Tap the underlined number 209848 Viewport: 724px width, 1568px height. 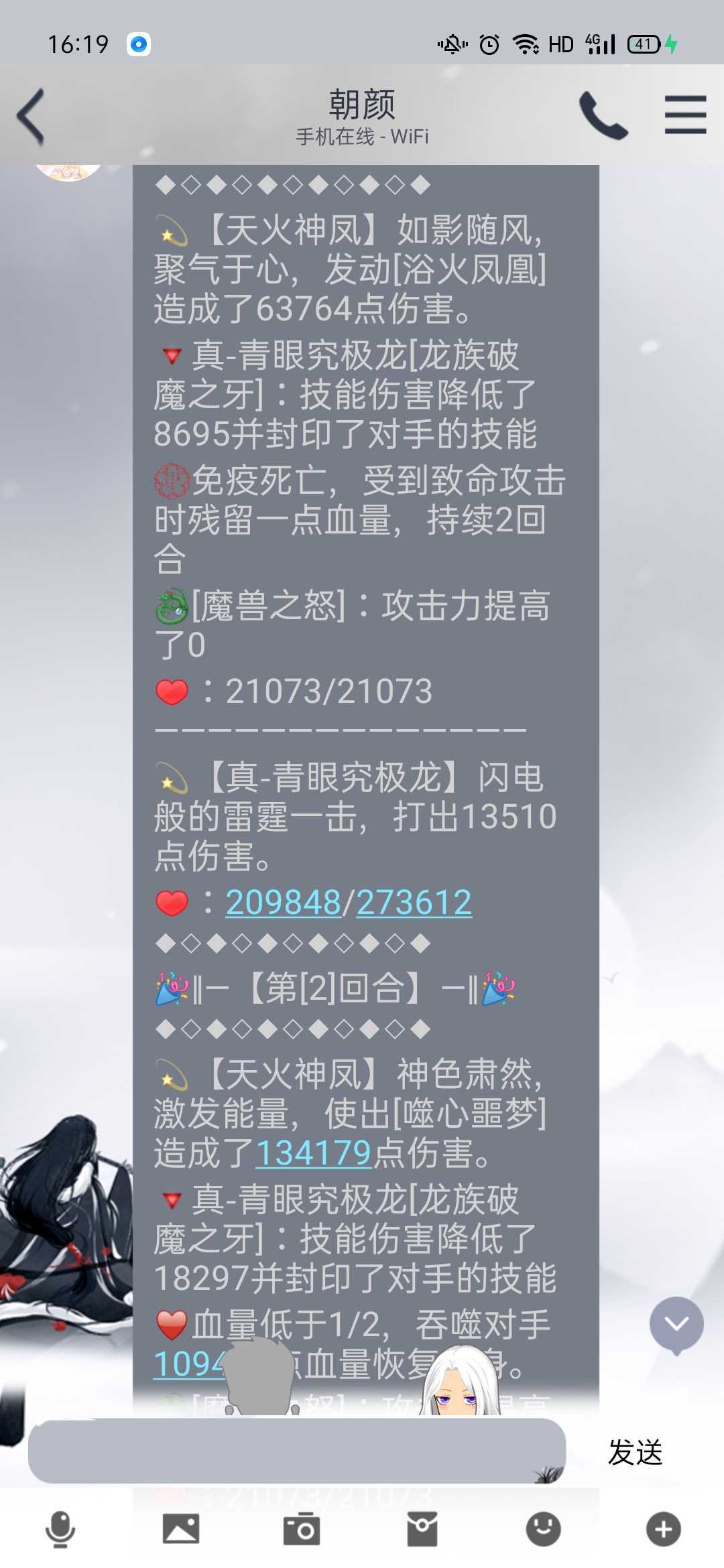283,902
